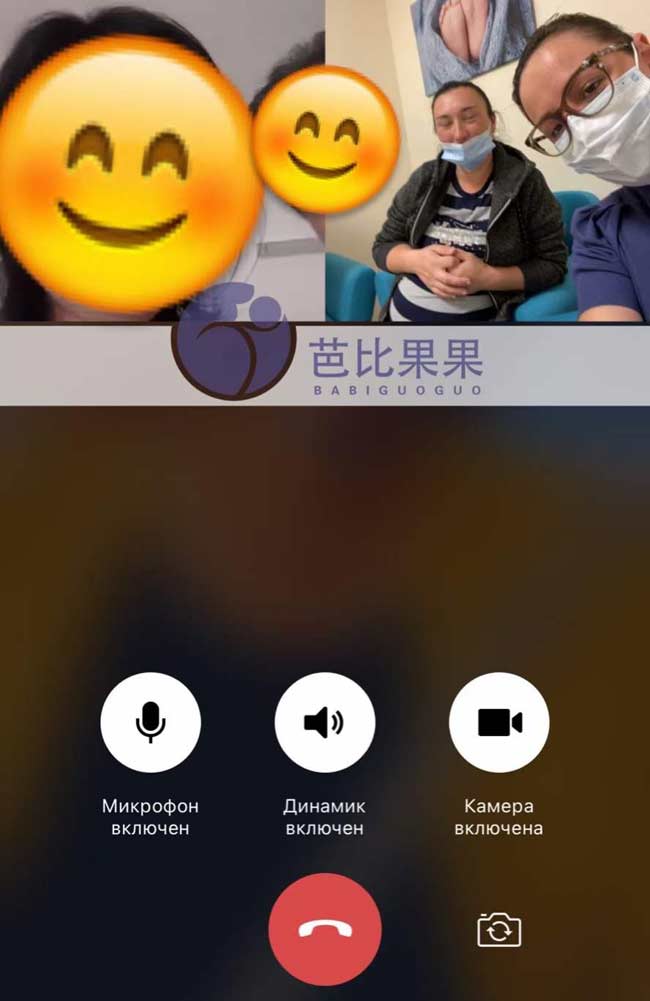Disable the camera
650x1001 pixels.
[x=499, y=723]
